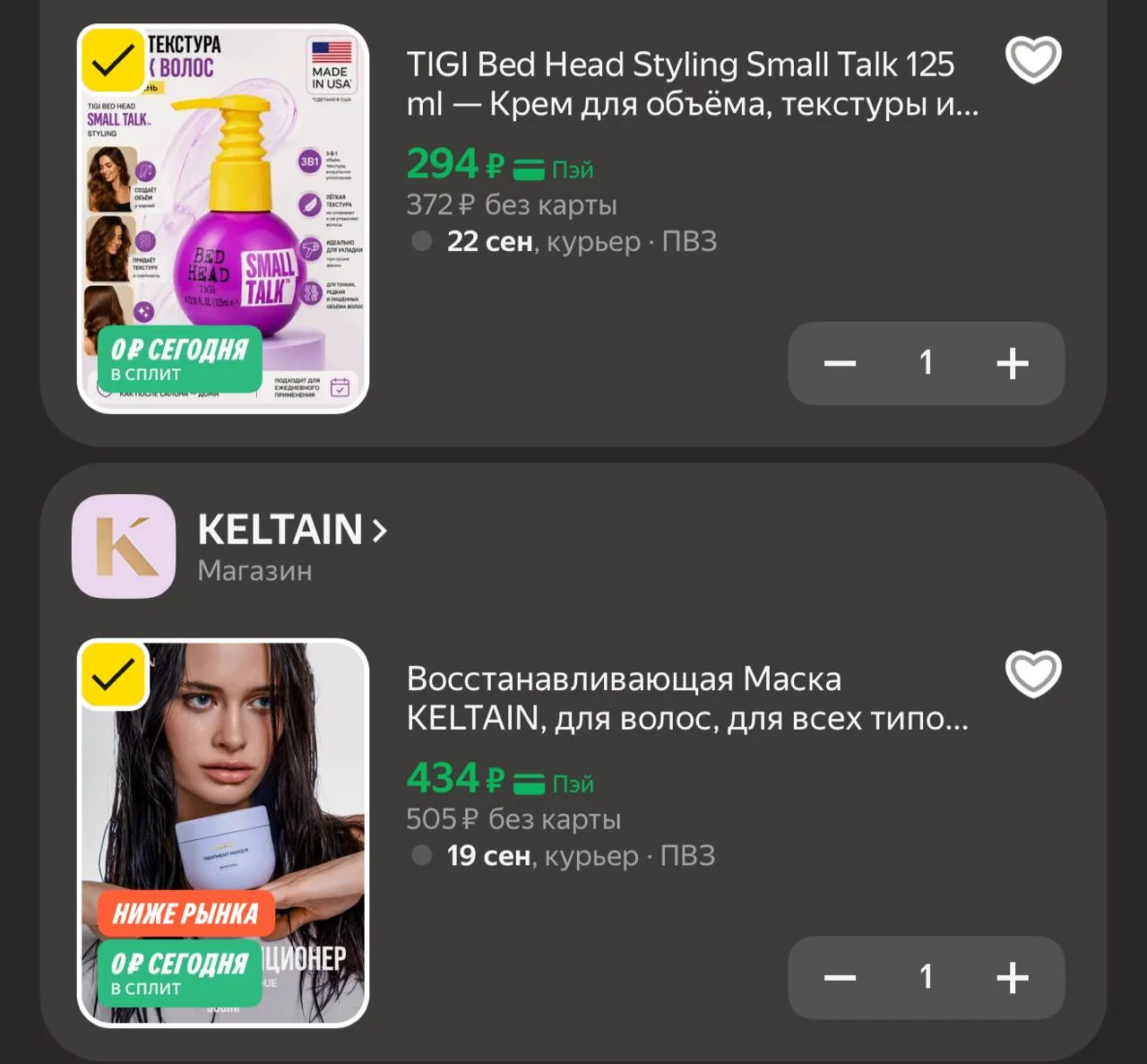This screenshot has height=1064, width=1147.
Task: Uncheck the TIGI Bed Head item checkbox
Action: click(x=113, y=60)
